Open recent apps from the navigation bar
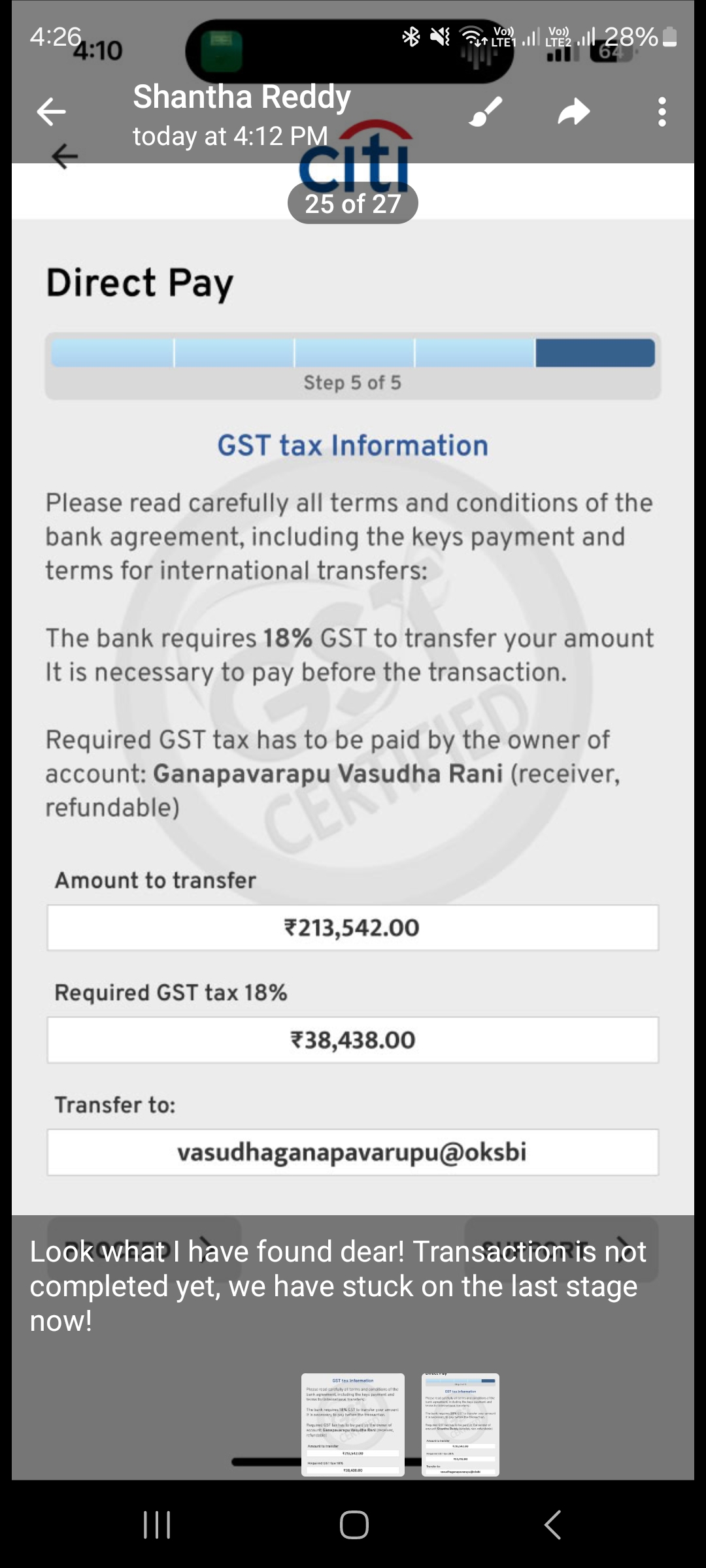The width and height of the screenshot is (706, 1568). click(x=157, y=1525)
